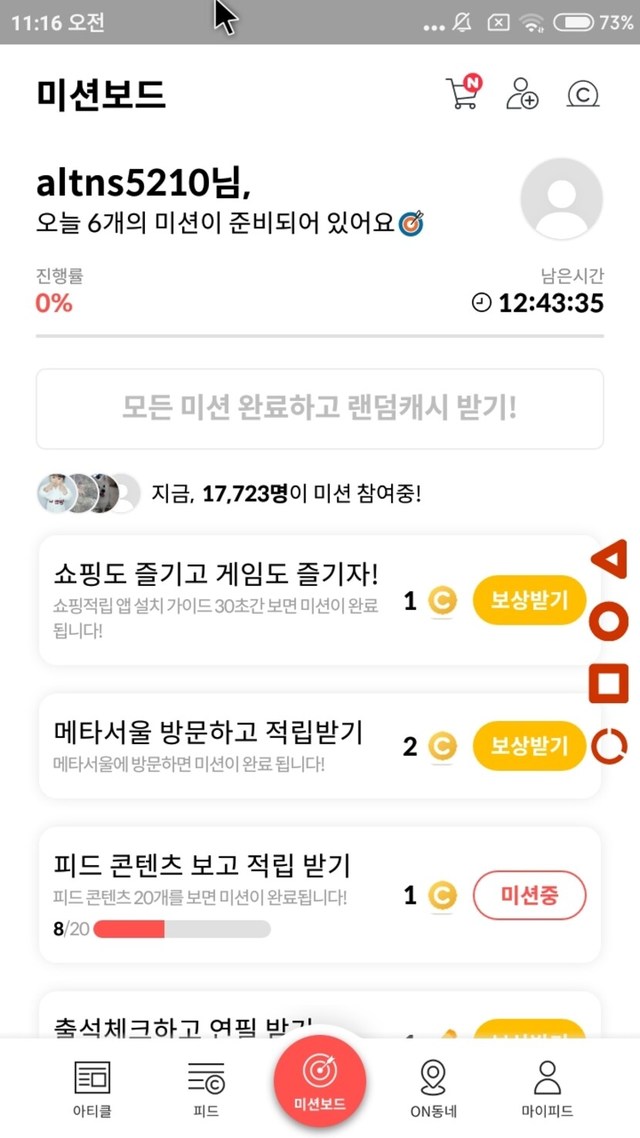Tap the floating recent apps square
The height and width of the screenshot is (1138, 640).
pos(609,684)
